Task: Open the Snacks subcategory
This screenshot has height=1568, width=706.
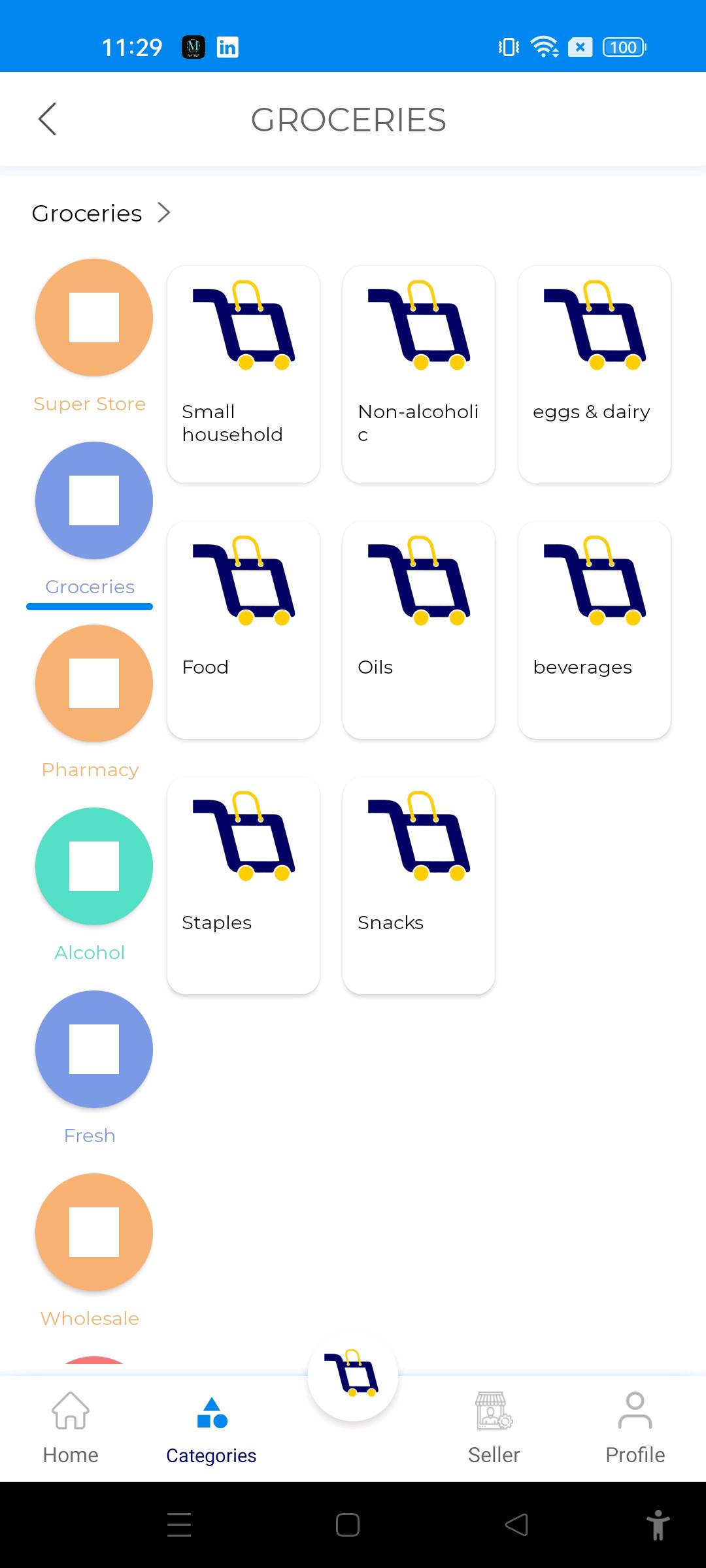Action: 419,885
